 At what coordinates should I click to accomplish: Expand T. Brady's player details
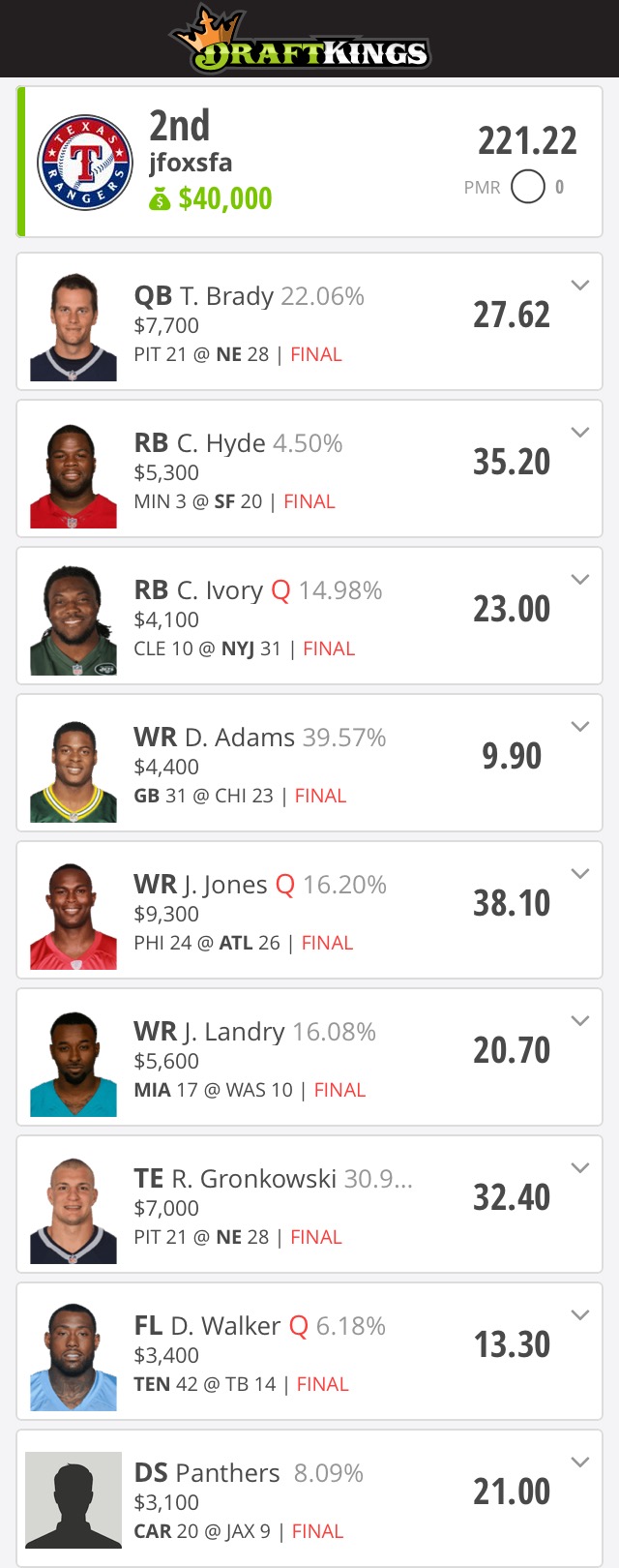tap(580, 286)
